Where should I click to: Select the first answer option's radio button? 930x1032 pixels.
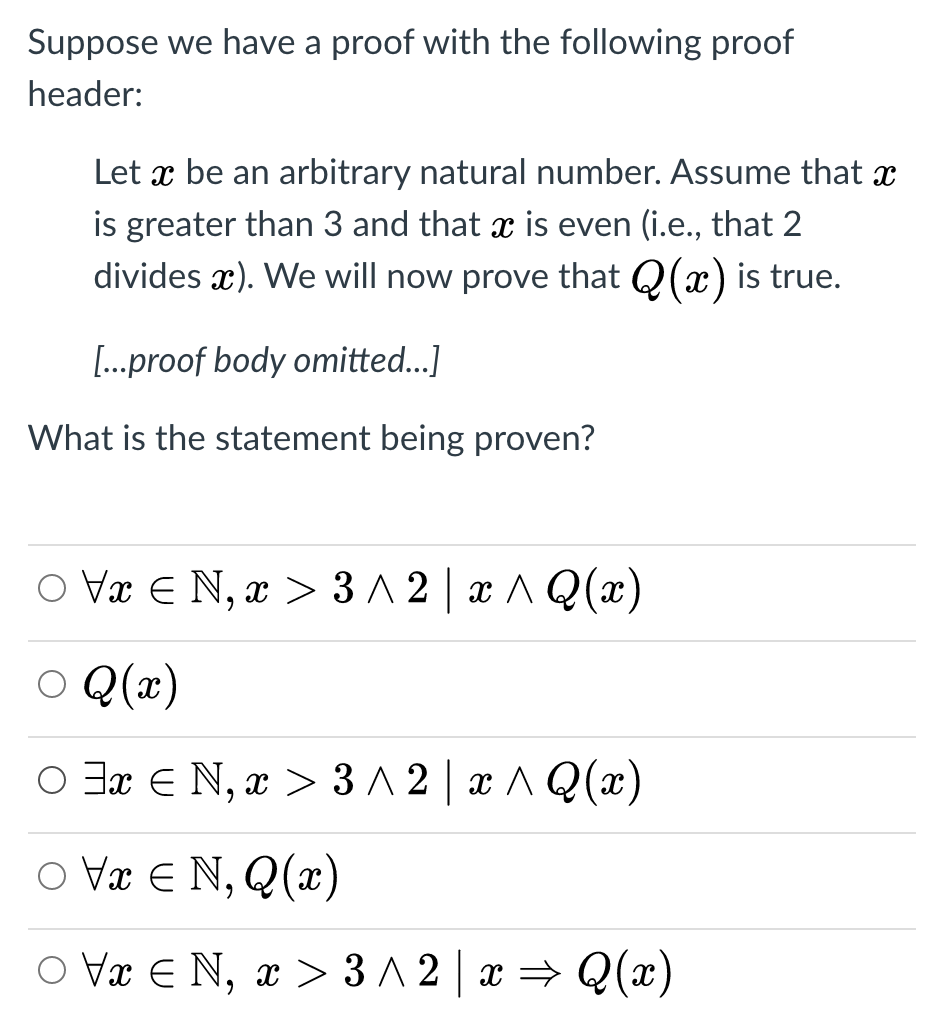point(50,589)
